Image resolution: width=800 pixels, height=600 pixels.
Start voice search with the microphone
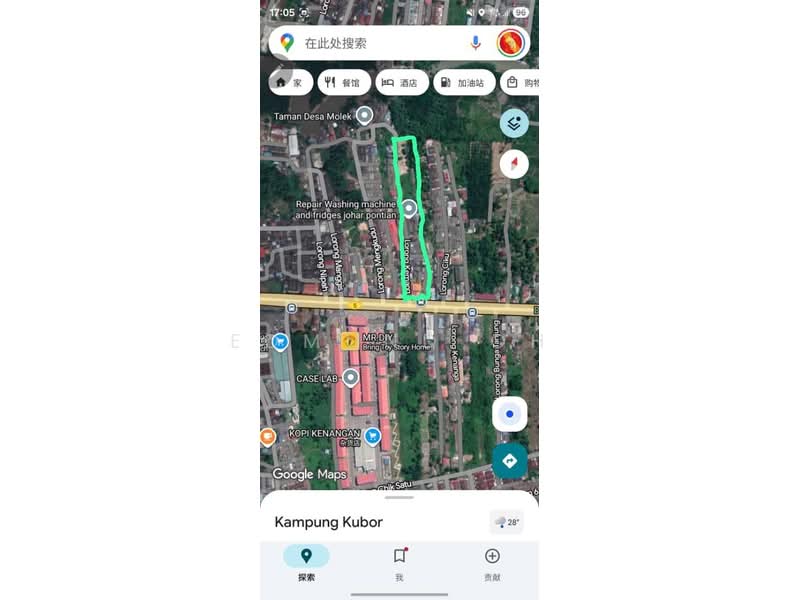point(476,43)
